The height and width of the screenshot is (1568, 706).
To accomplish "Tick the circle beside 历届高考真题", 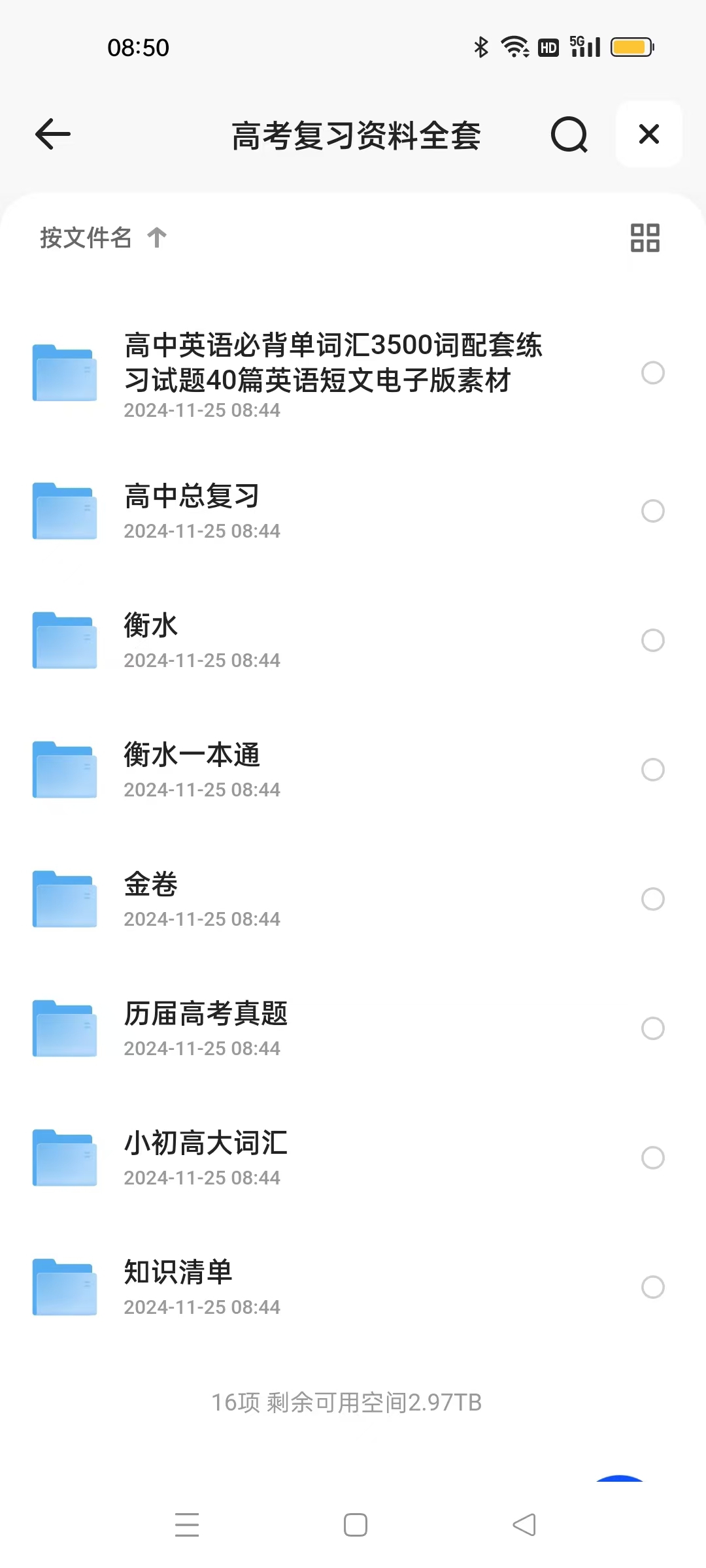I will point(652,1028).
